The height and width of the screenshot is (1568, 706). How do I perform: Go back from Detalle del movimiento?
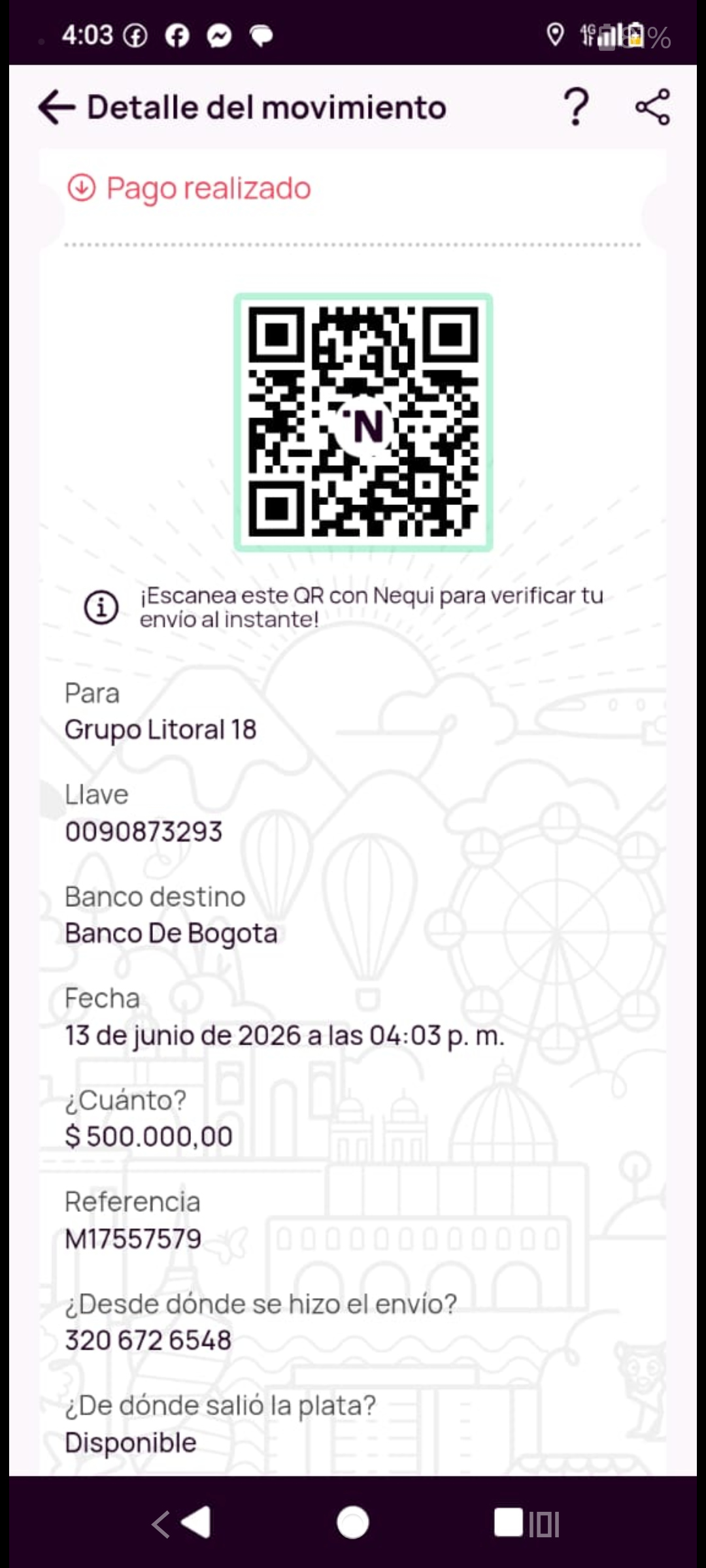(x=57, y=107)
